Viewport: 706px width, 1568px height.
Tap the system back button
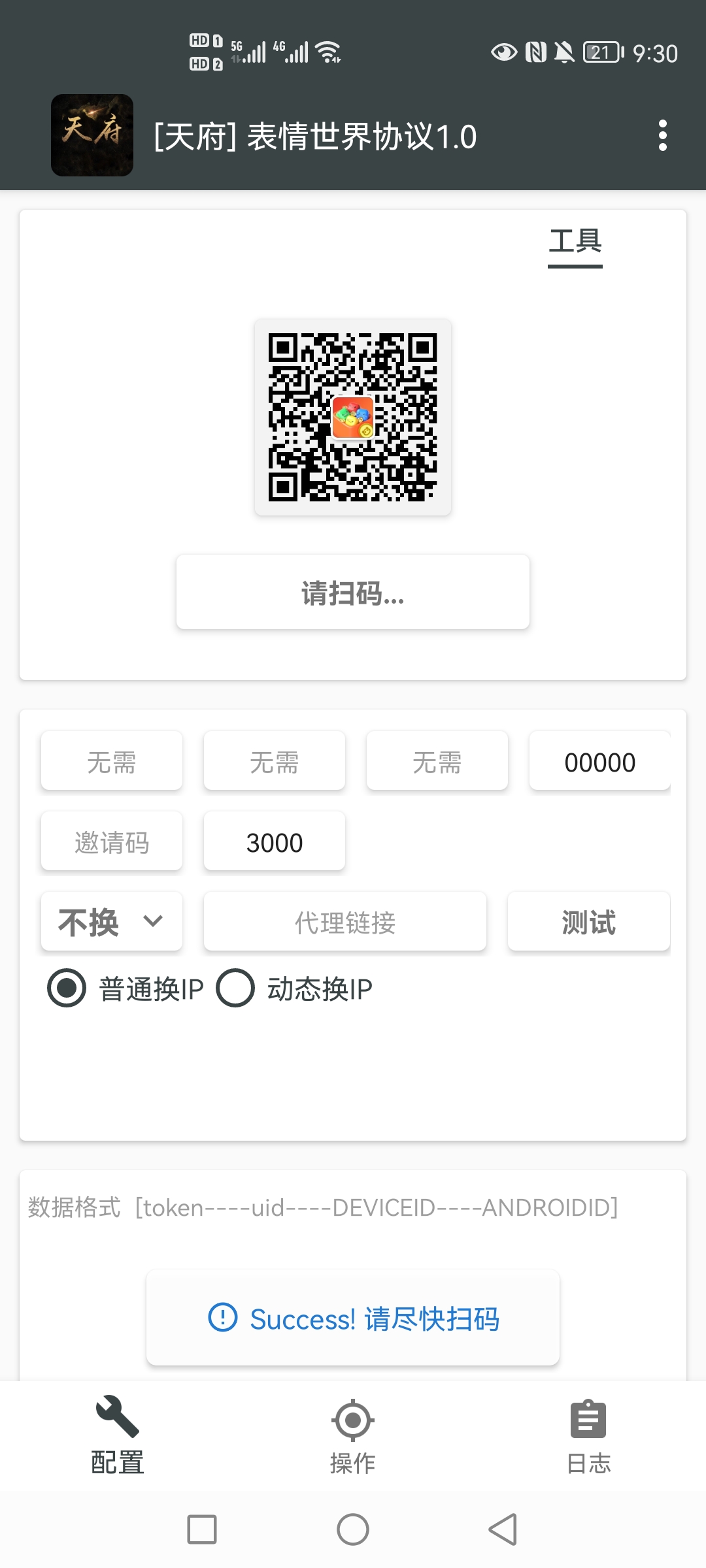pos(503,1529)
